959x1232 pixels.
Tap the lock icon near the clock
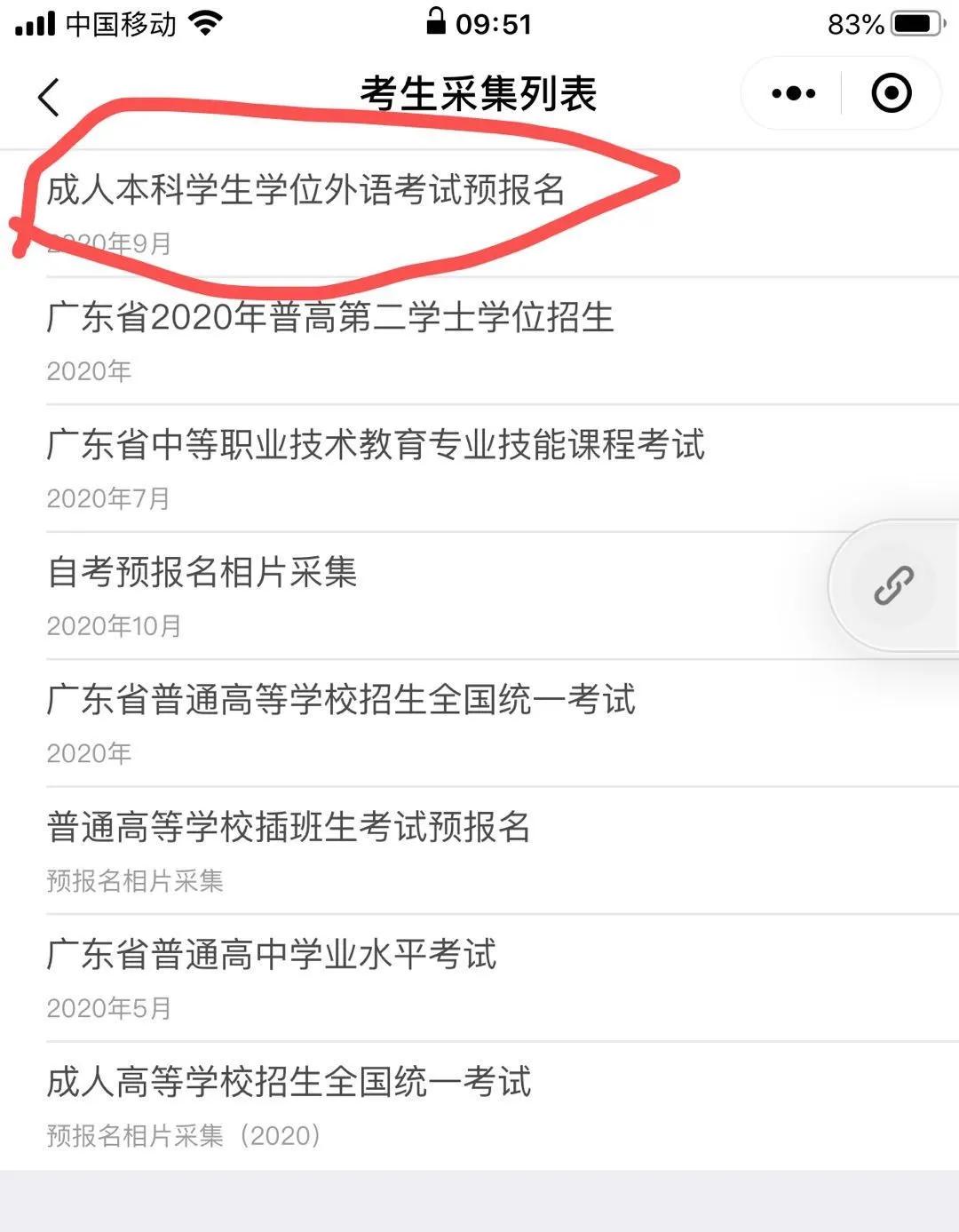tap(438, 24)
